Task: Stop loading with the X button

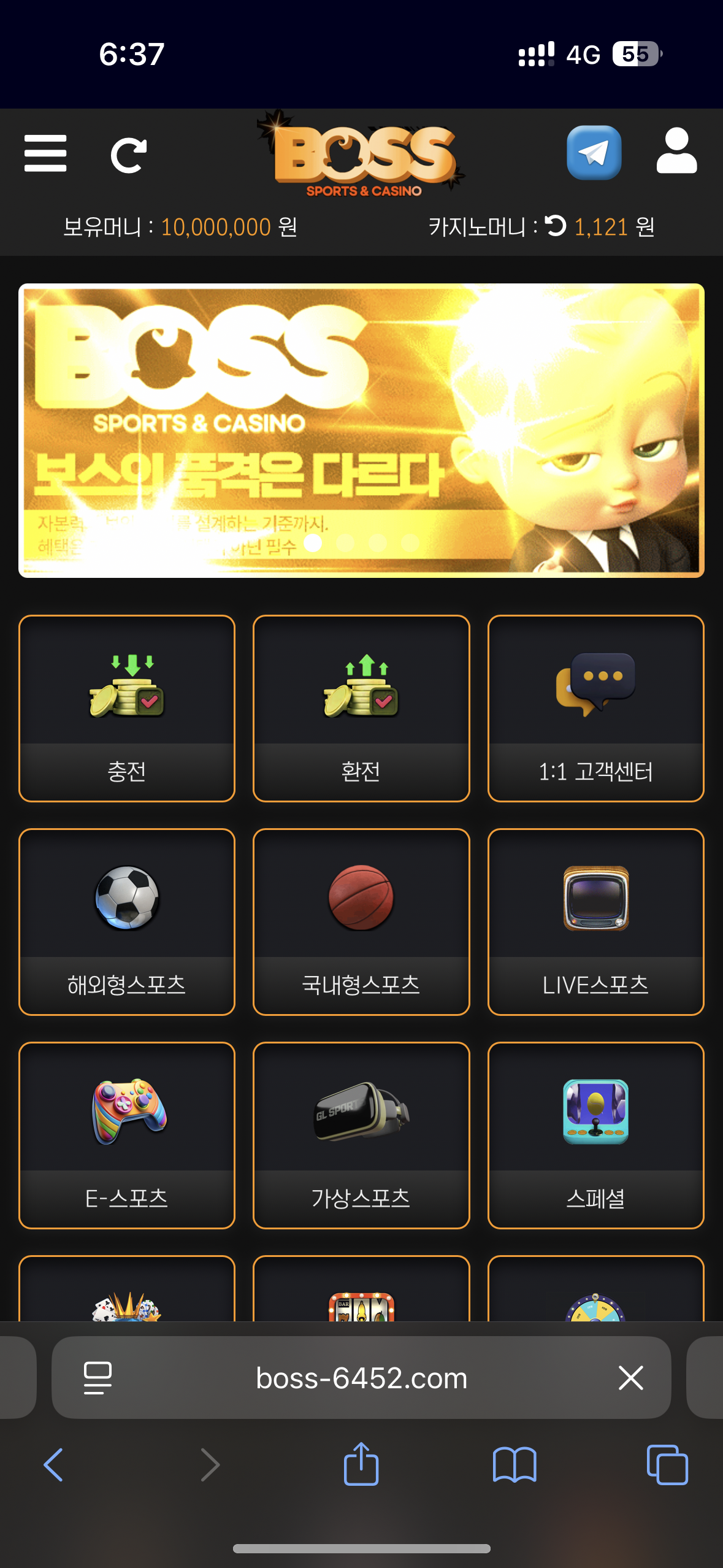Action: point(630,1378)
